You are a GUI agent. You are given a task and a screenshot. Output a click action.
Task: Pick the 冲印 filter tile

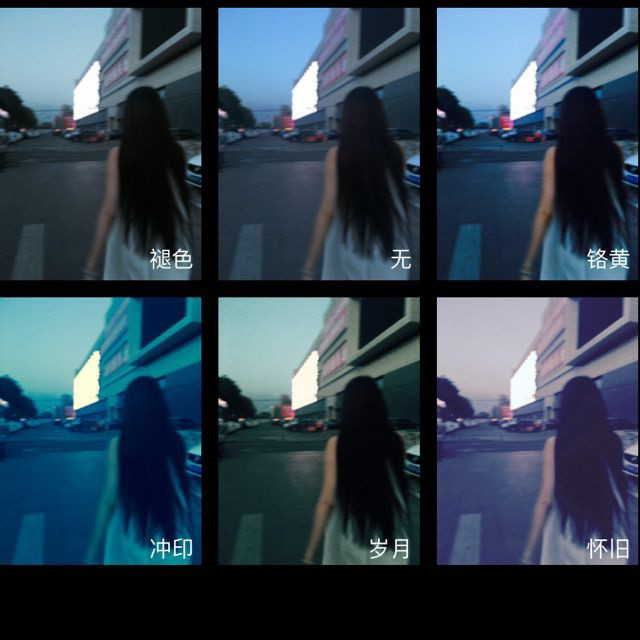[x=100, y=430]
